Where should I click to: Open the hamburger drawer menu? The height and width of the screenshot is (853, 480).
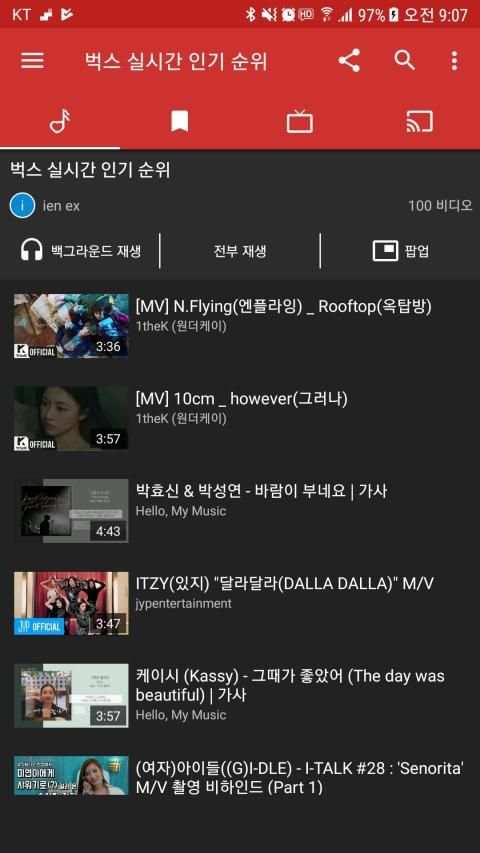point(33,60)
